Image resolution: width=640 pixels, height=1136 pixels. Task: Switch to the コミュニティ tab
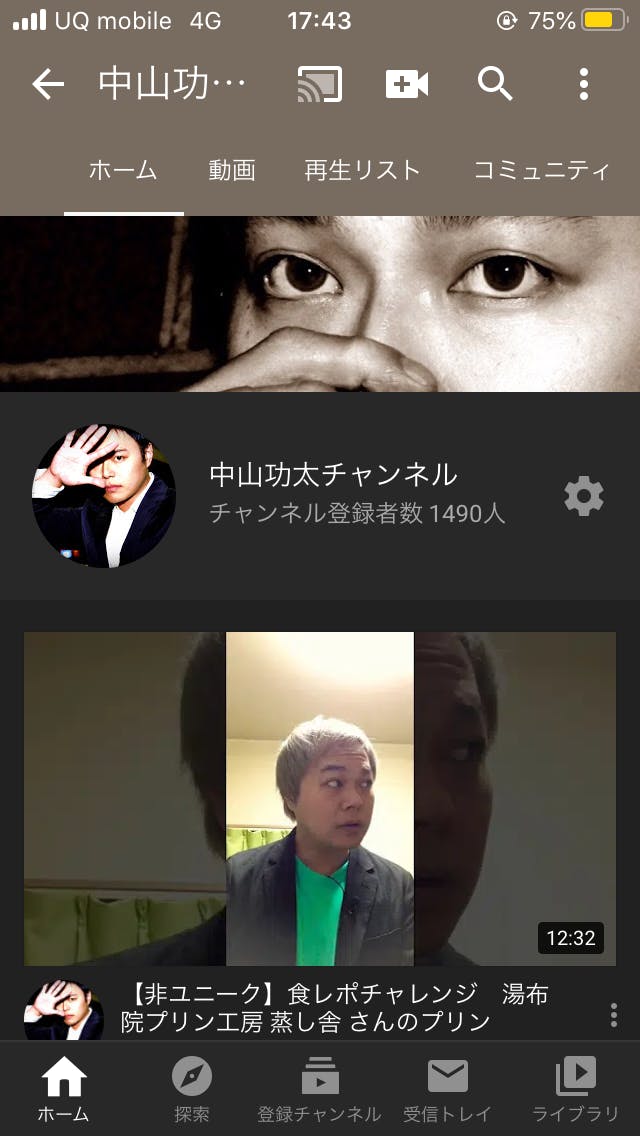[x=541, y=171]
